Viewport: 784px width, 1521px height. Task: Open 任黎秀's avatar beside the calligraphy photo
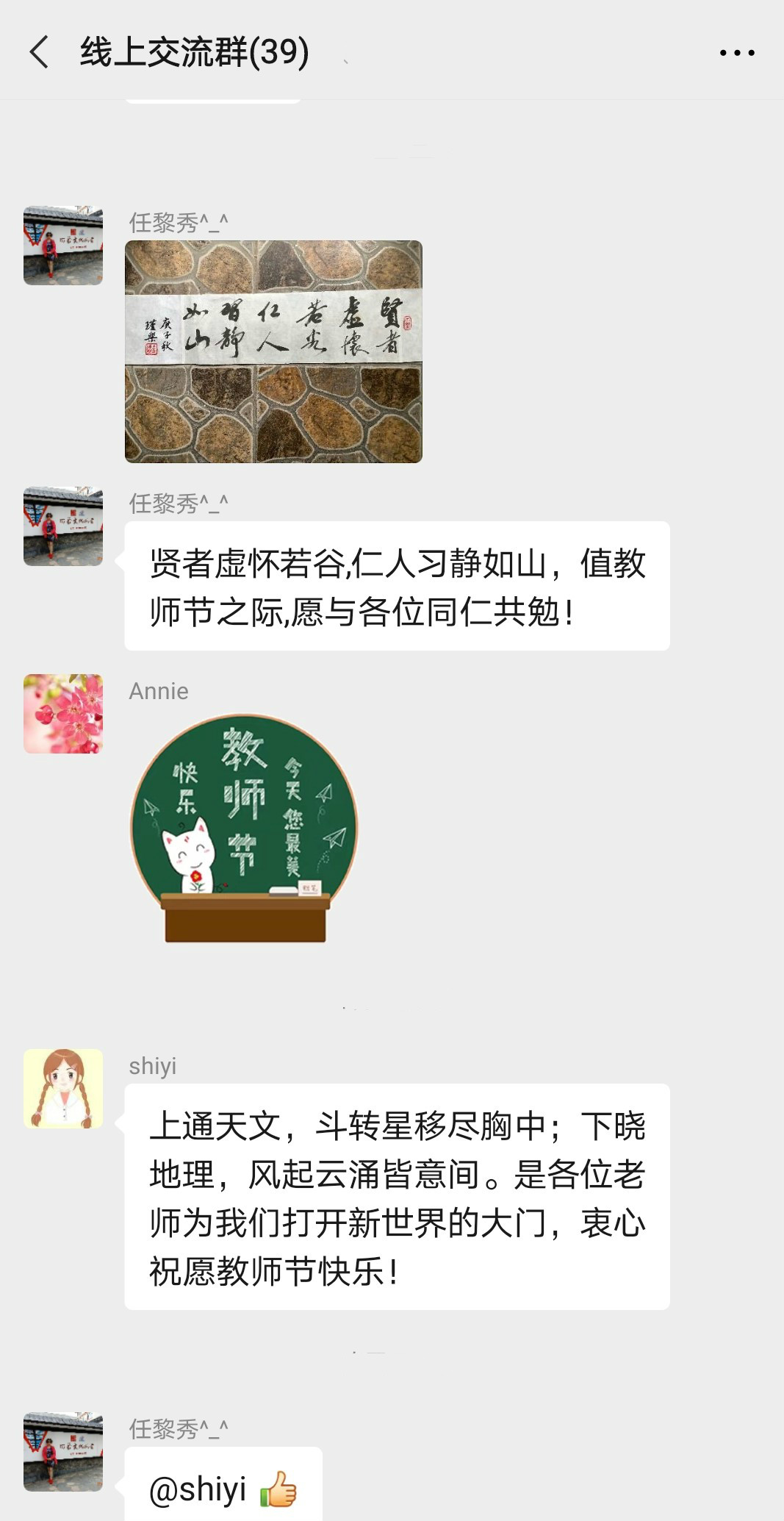[63, 246]
